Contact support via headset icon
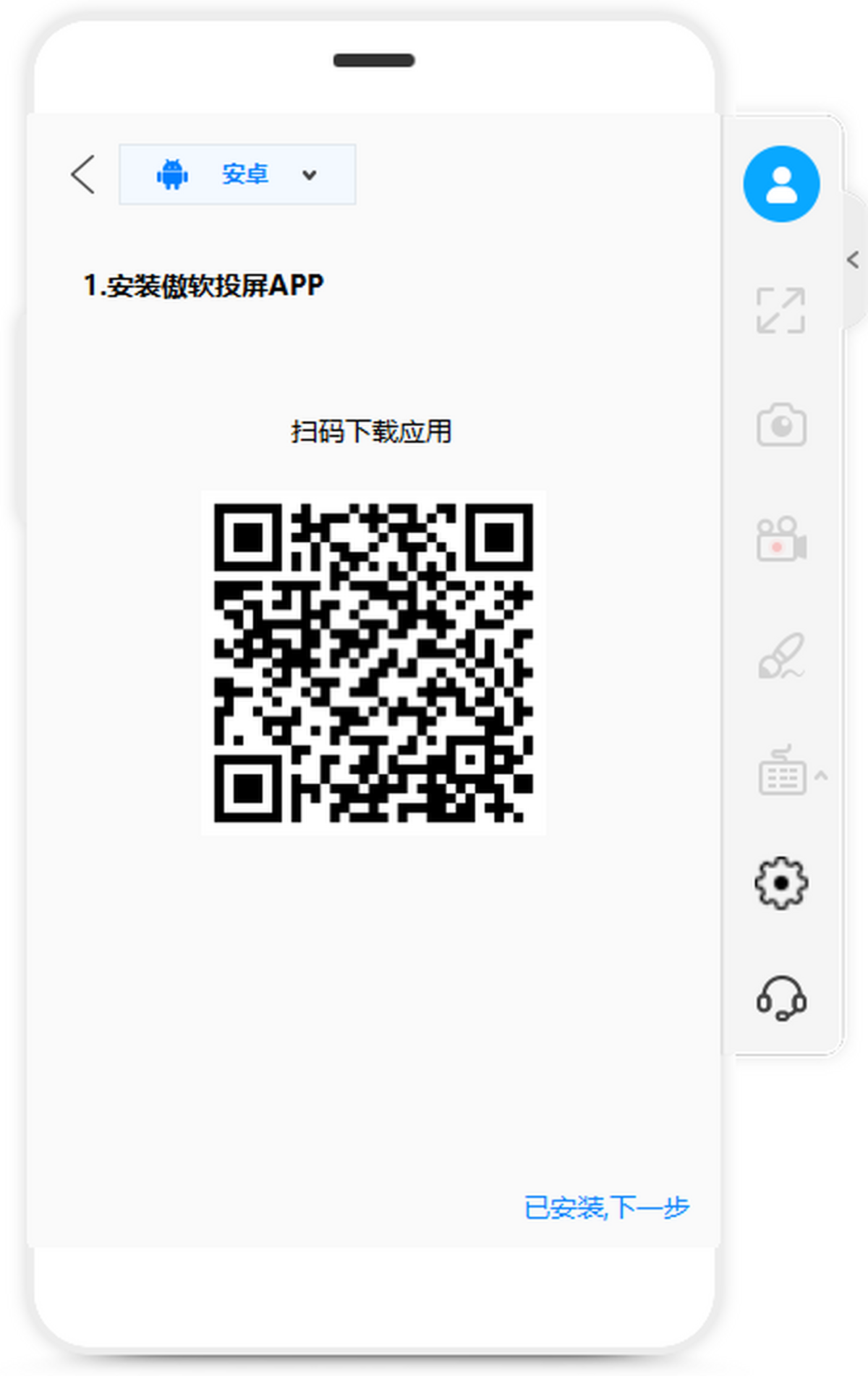 tap(781, 998)
